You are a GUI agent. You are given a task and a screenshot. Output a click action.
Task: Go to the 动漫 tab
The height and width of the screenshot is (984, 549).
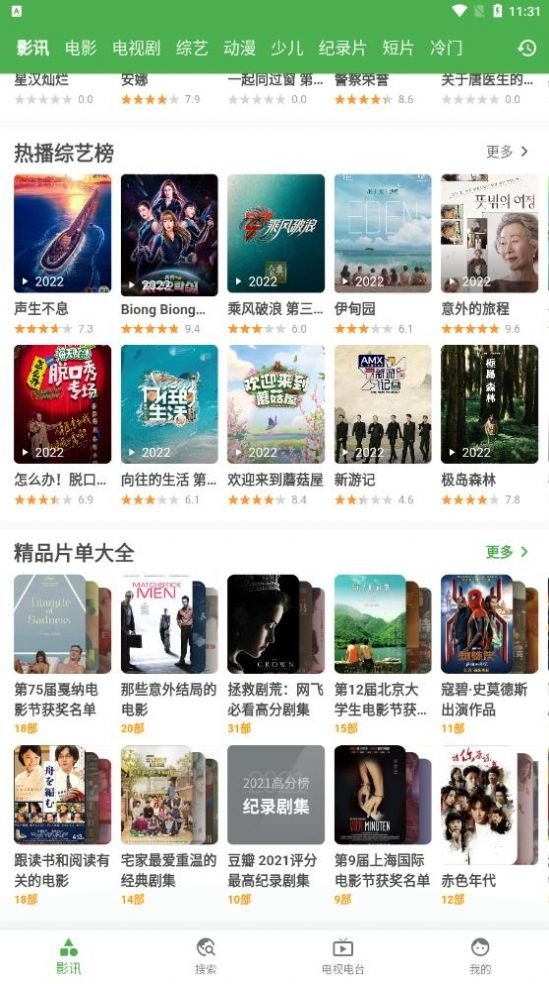pyautogui.click(x=239, y=48)
